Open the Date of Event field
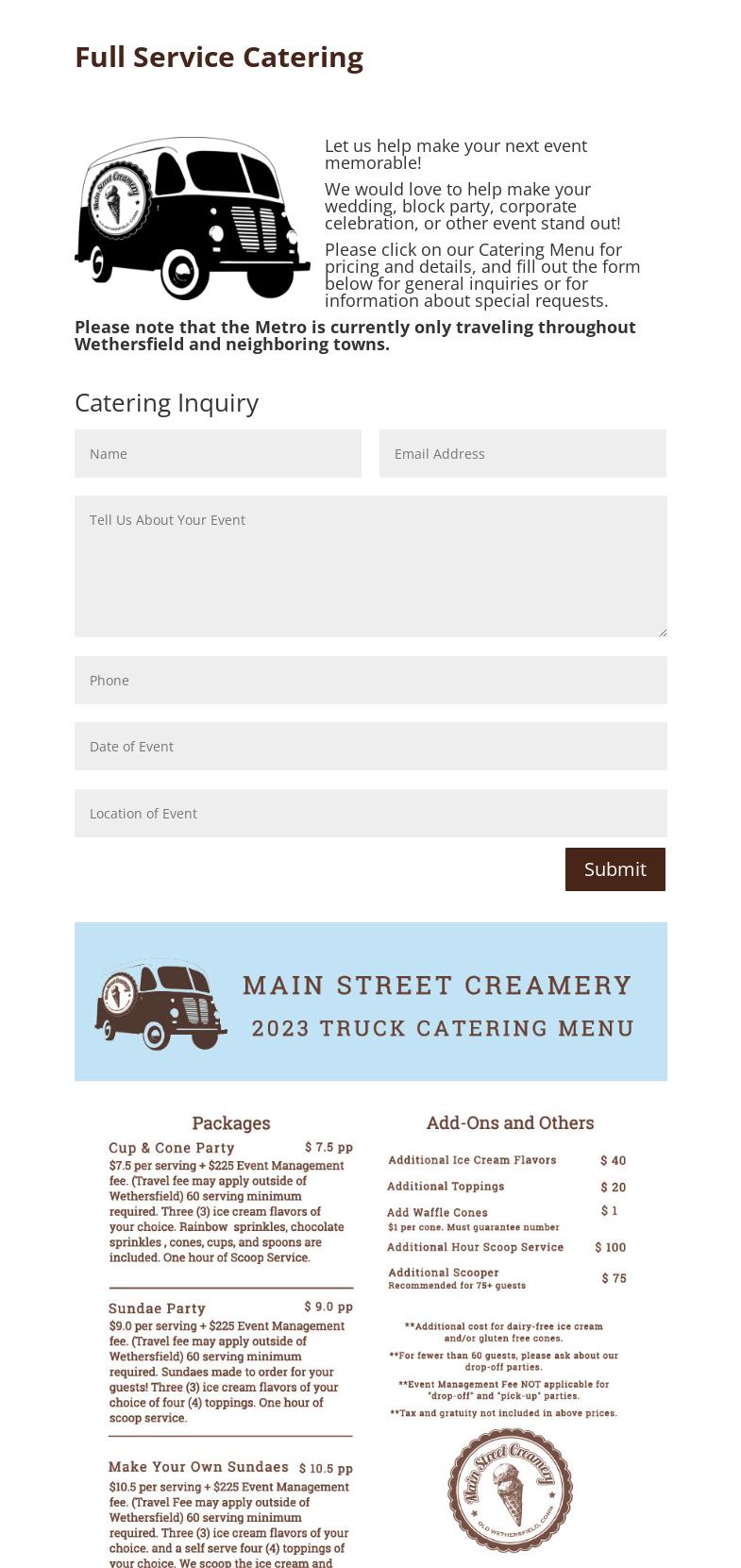 [370, 746]
